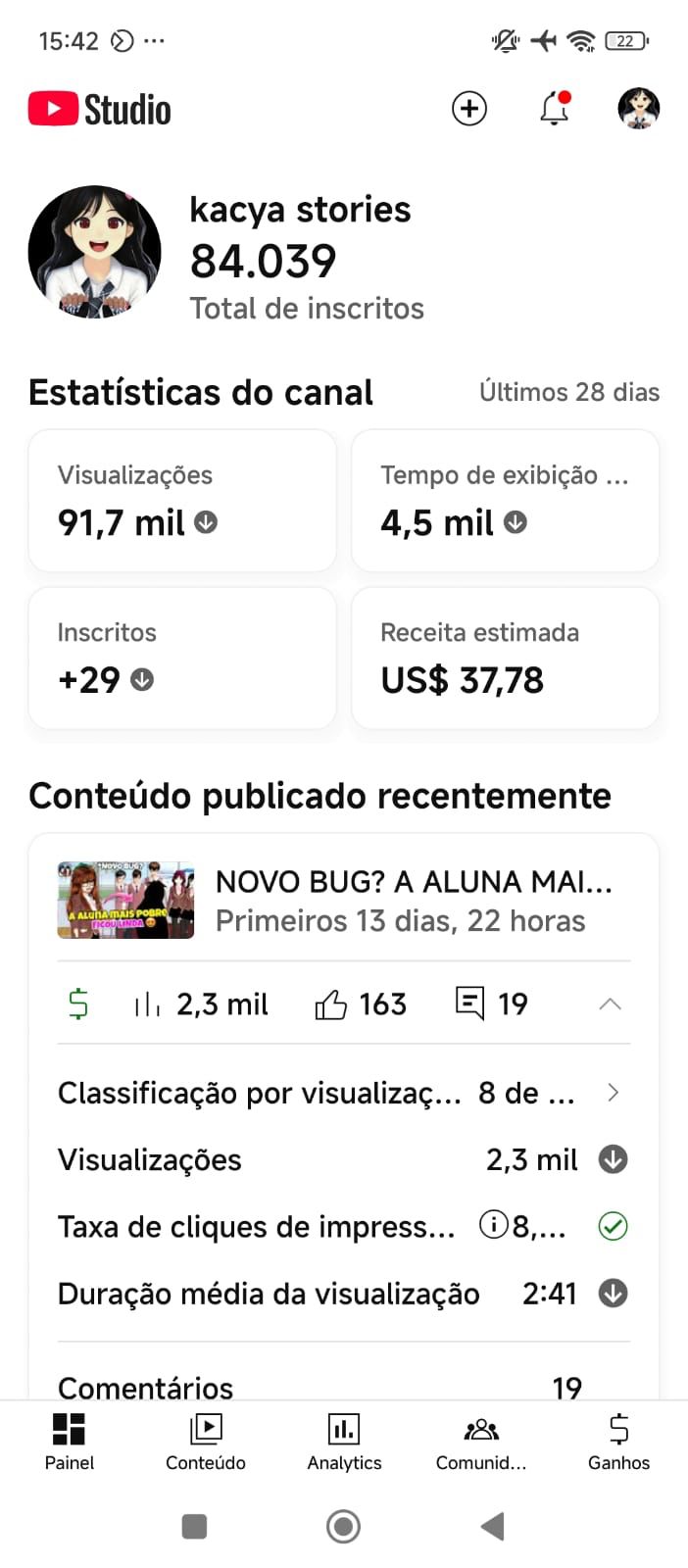This screenshot has height=1568, width=688.
Task: Switch to the Conteúdo tab
Action: [206, 1442]
